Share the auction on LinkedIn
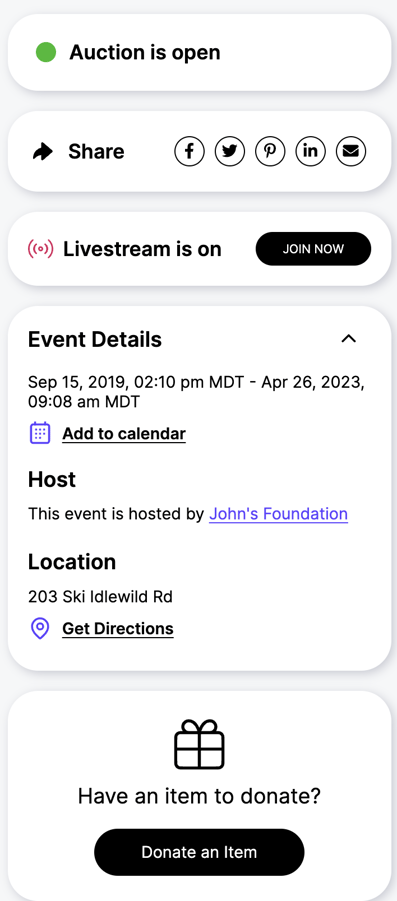Viewport: 397px width, 901px height. tap(310, 151)
